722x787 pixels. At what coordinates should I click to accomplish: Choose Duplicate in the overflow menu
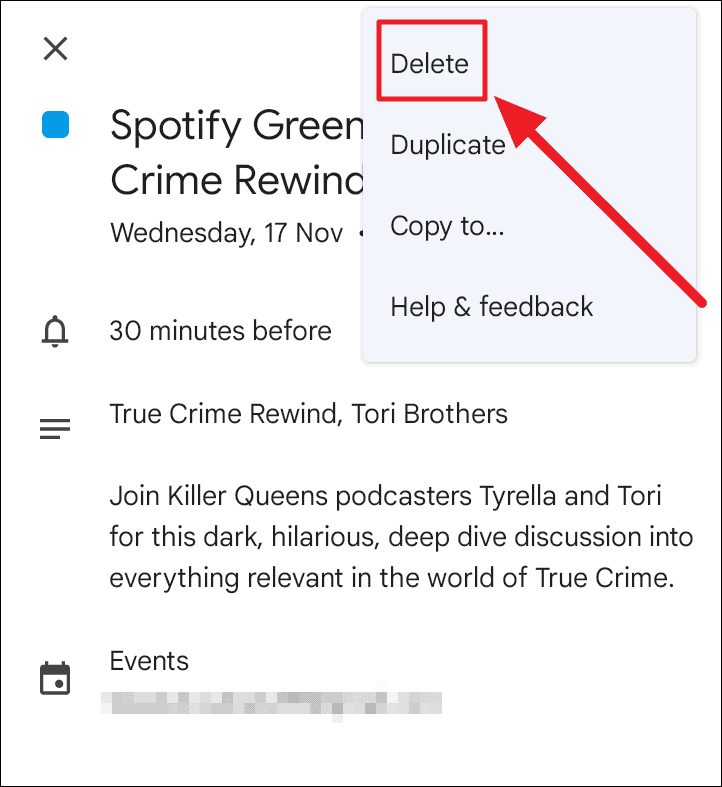(447, 145)
